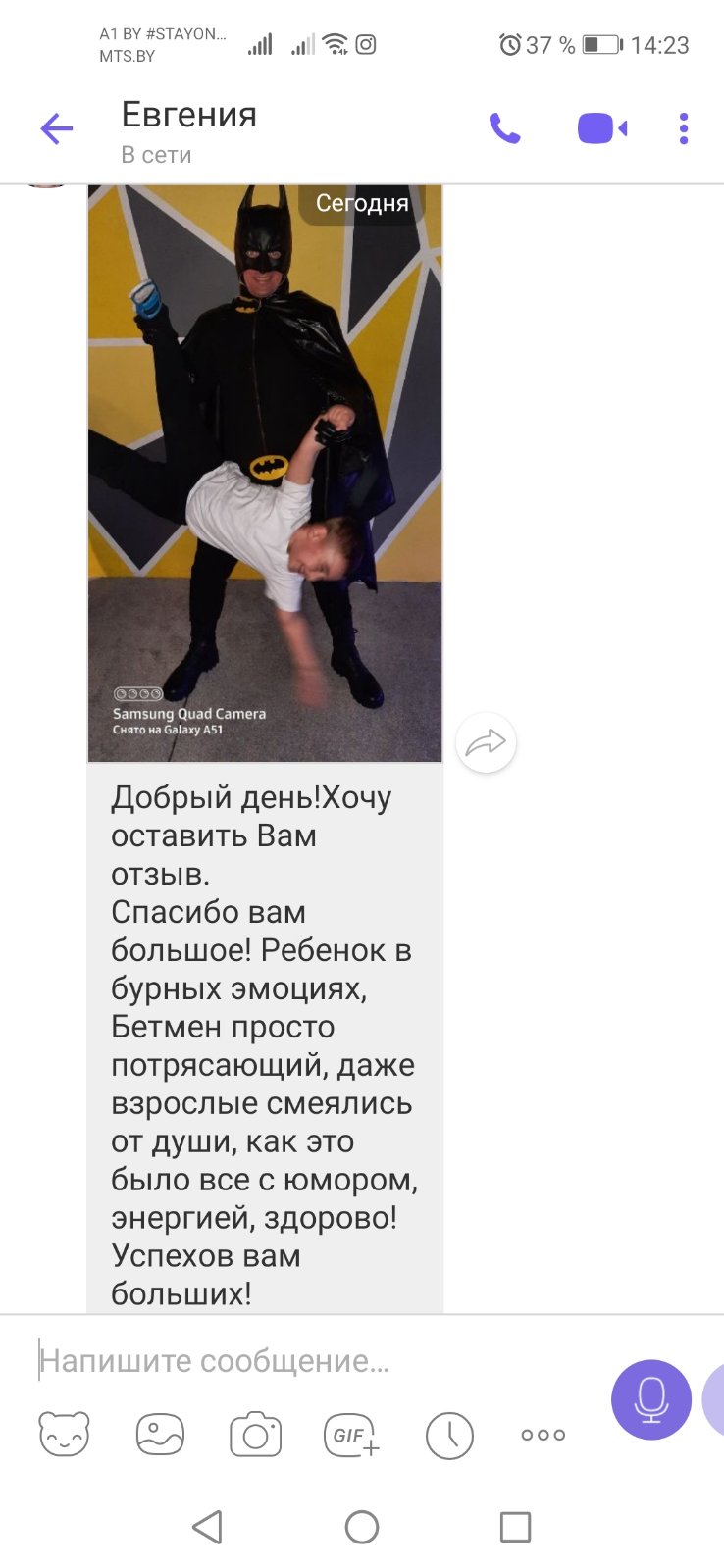Open the camera to take a photo
The height and width of the screenshot is (1568, 724).
pos(255,1435)
